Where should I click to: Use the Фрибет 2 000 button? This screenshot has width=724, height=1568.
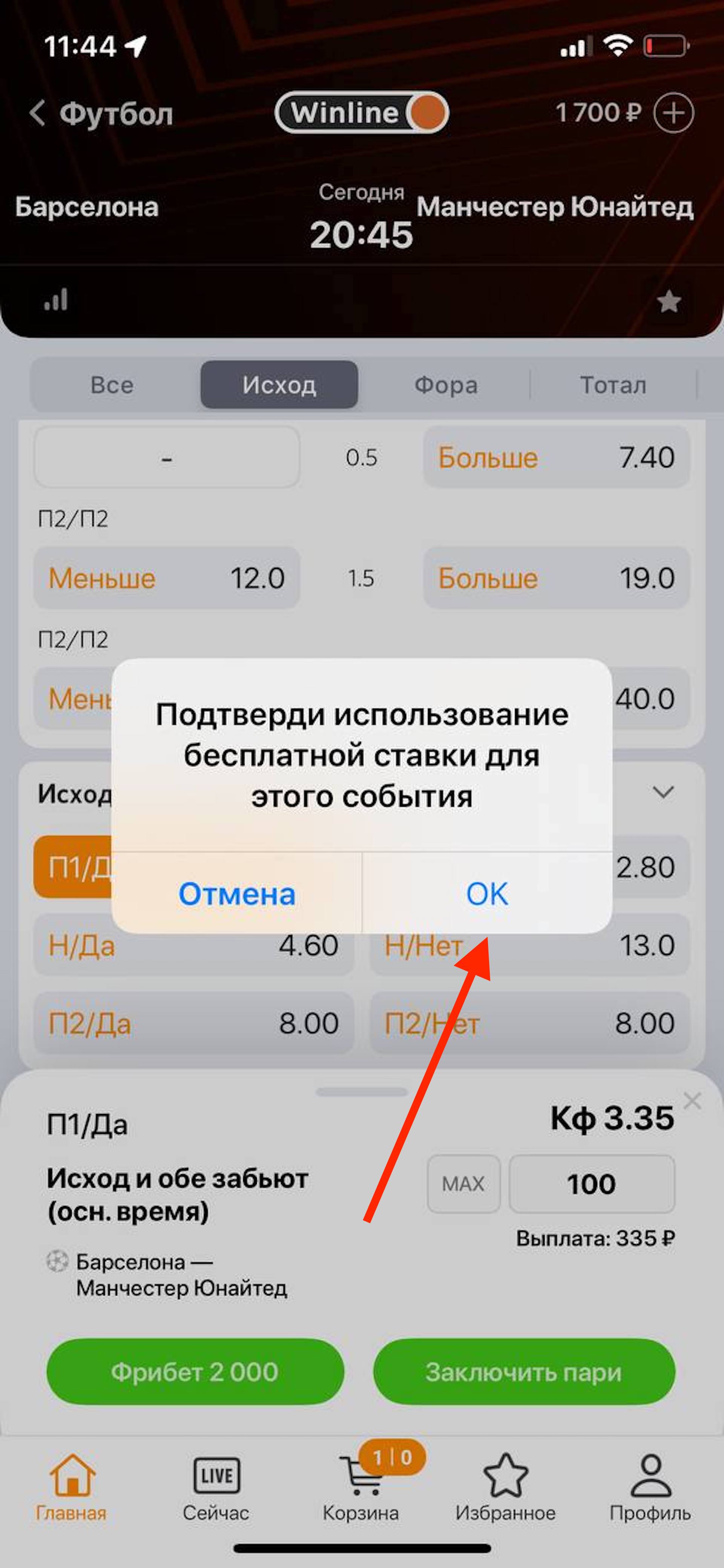coord(195,1372)
